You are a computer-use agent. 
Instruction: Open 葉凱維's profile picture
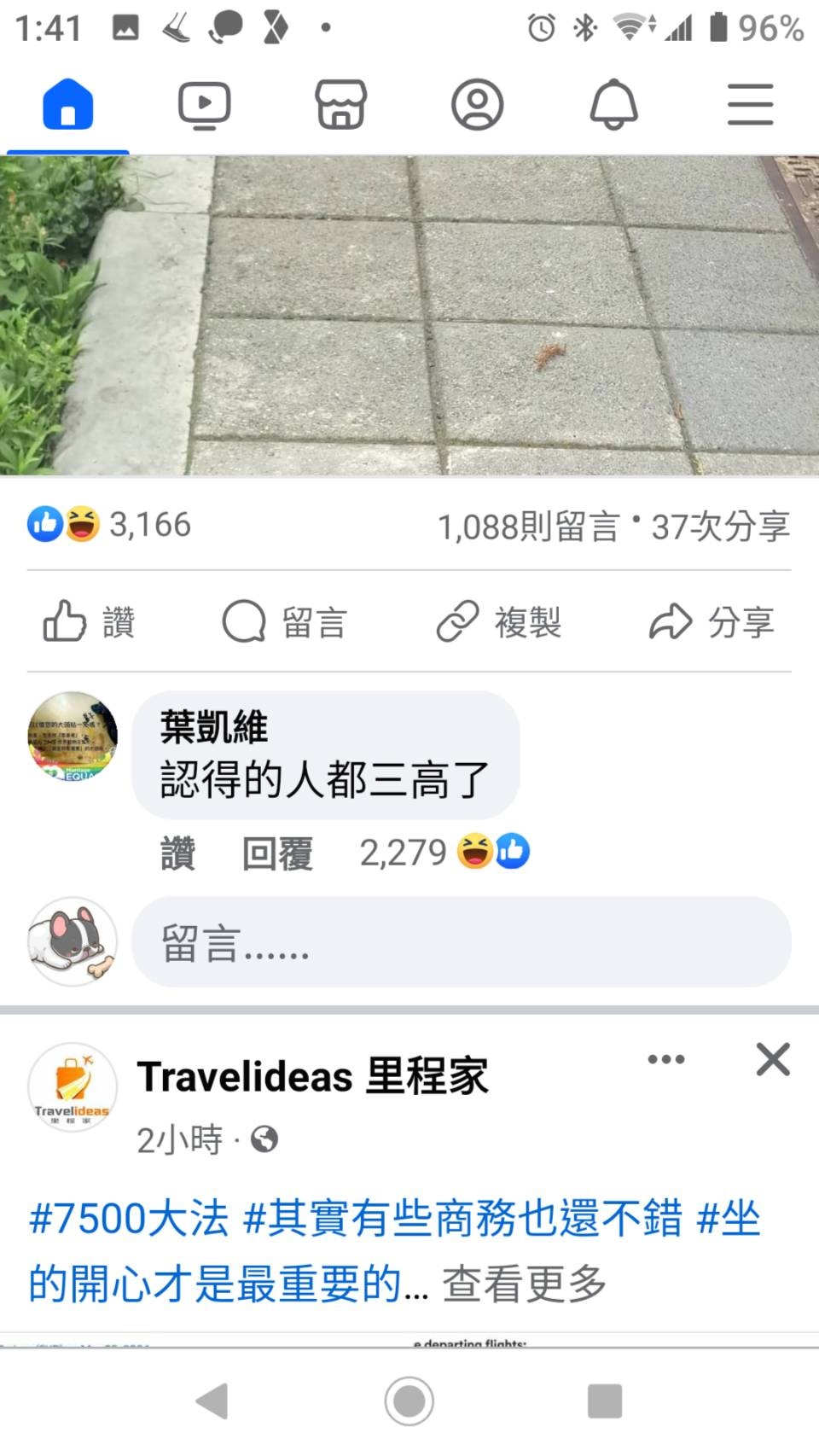pos(73,737)
